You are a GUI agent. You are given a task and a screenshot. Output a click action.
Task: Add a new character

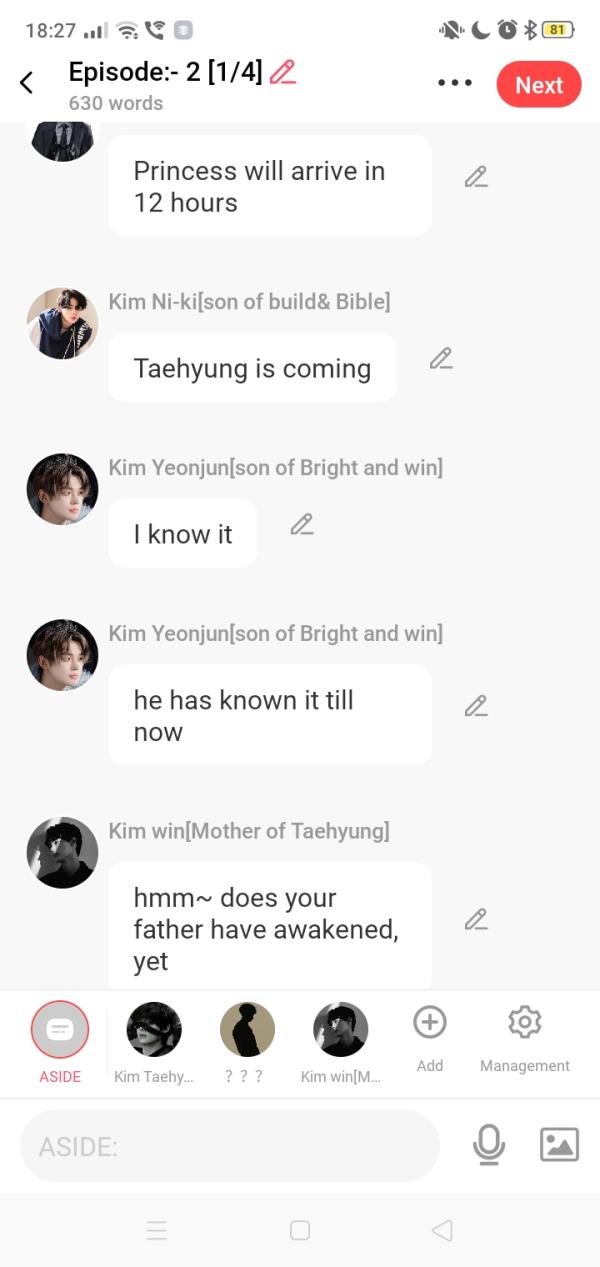pyautogui.click(x=430, y=1023)
